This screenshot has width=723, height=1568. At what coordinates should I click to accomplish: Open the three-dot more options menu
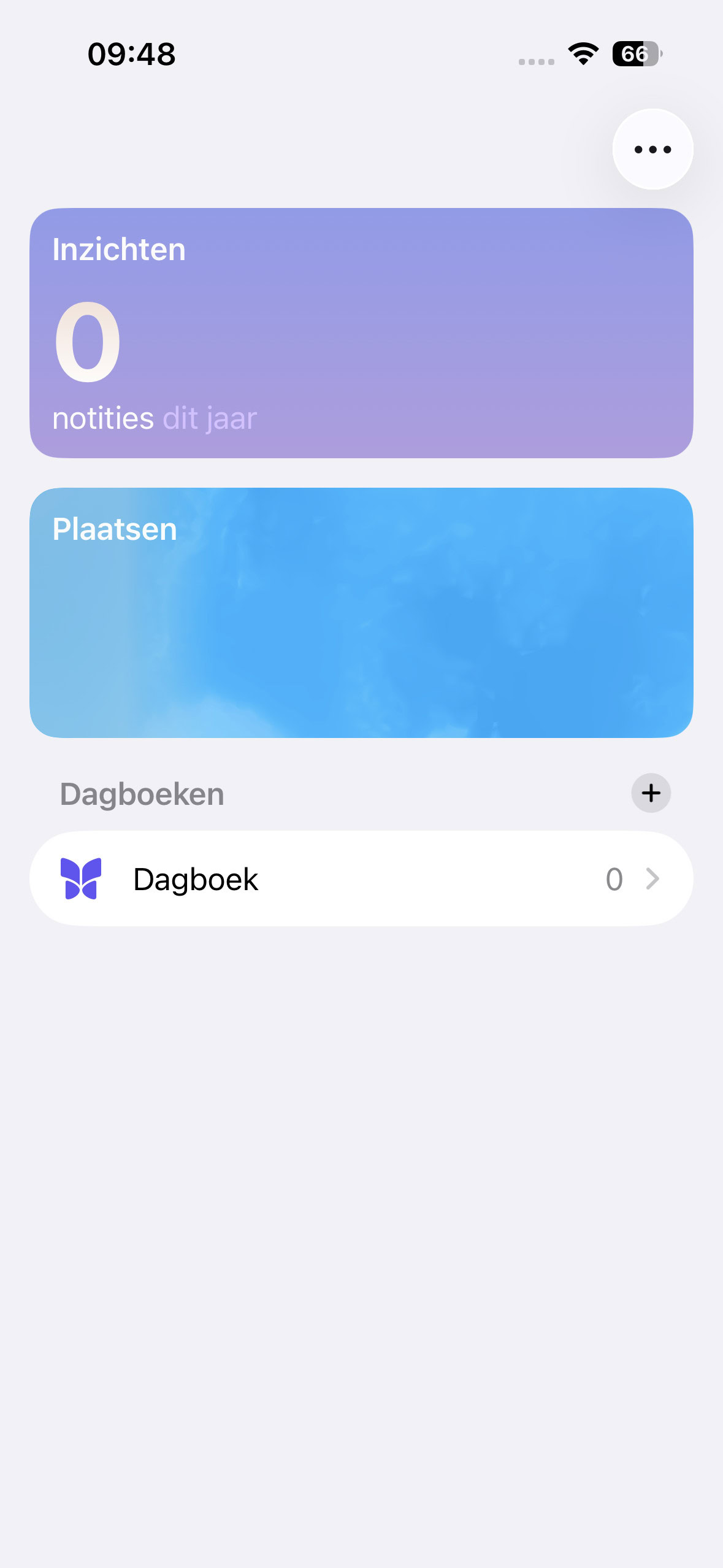[652, 149]
